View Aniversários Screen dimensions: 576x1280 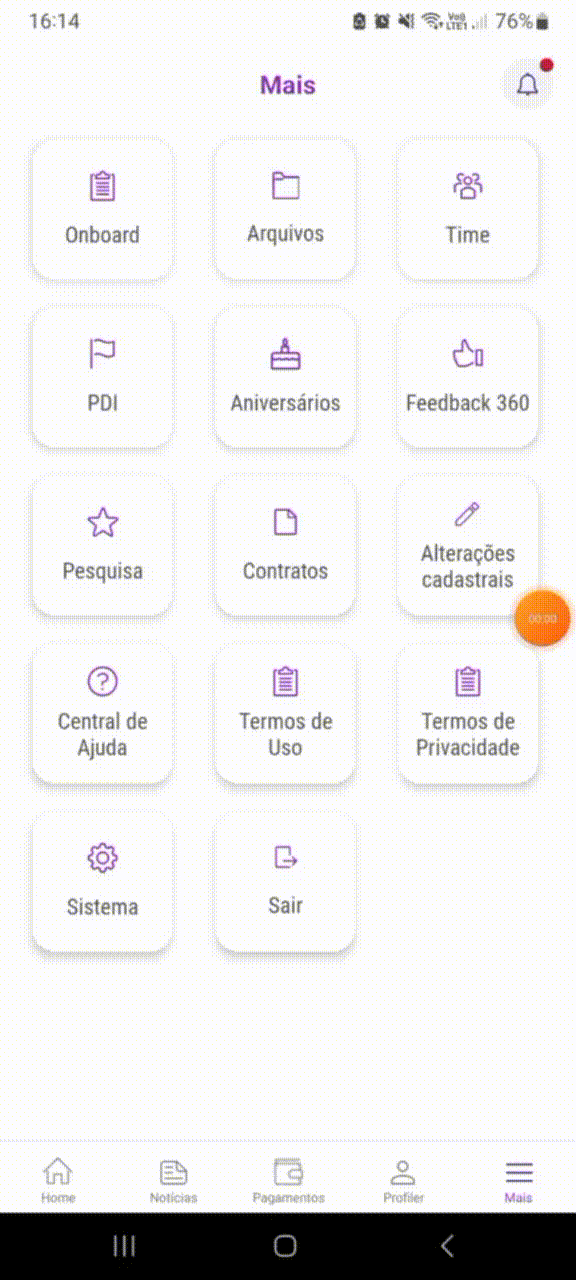285,377
